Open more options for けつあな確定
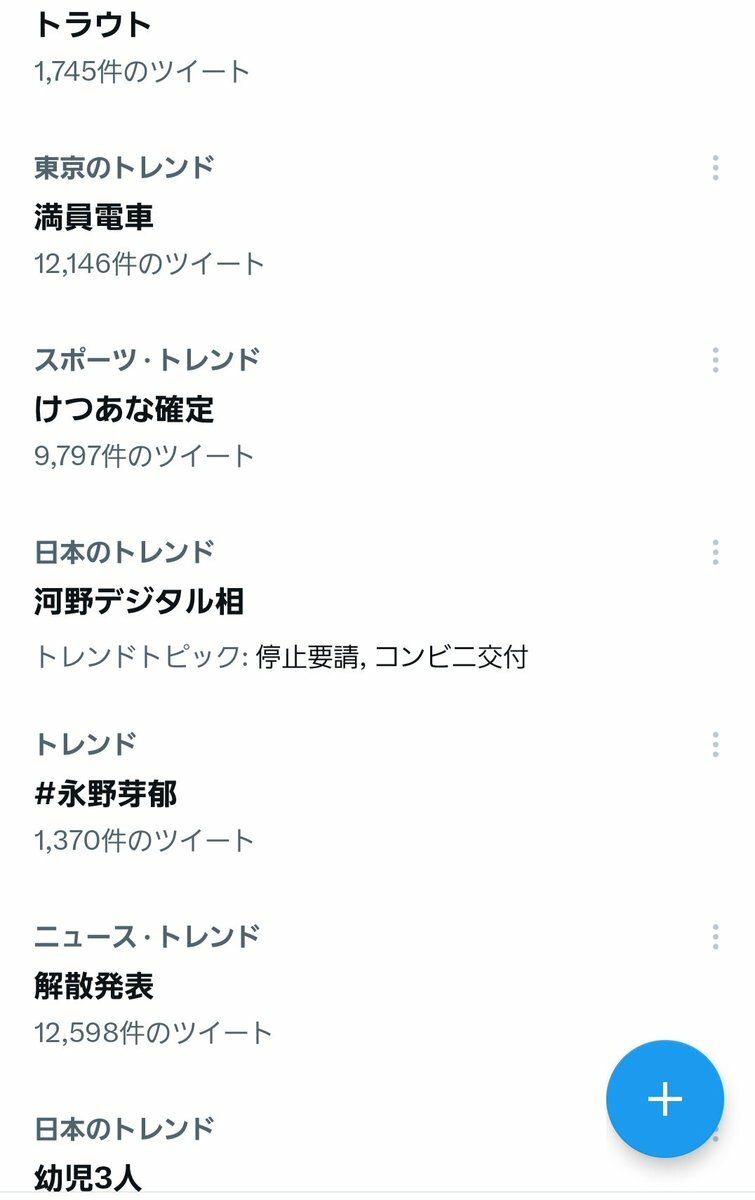Screen dimensions: 755x1200 coord(715,360)
